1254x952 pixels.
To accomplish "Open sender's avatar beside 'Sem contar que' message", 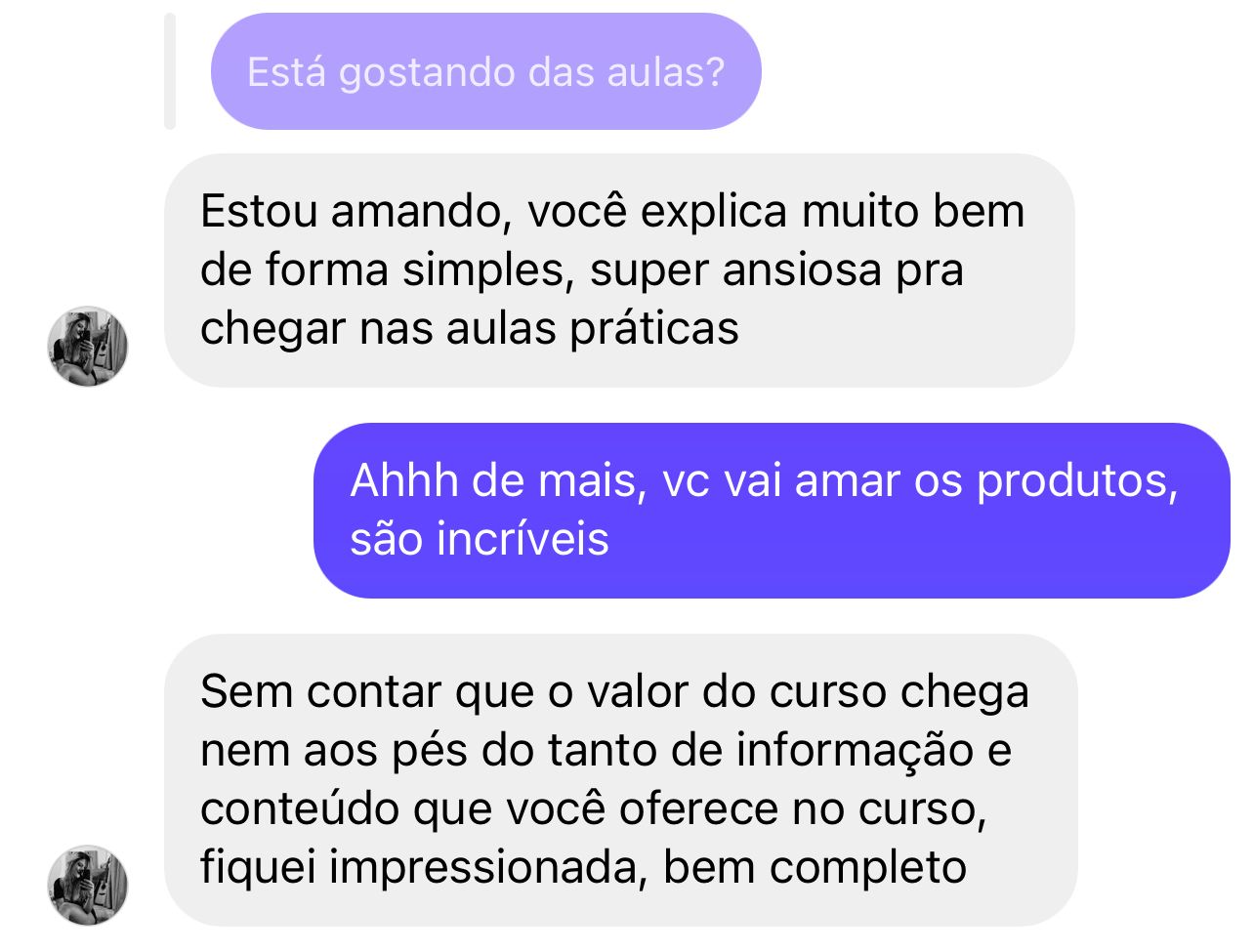I will point(88,885).
